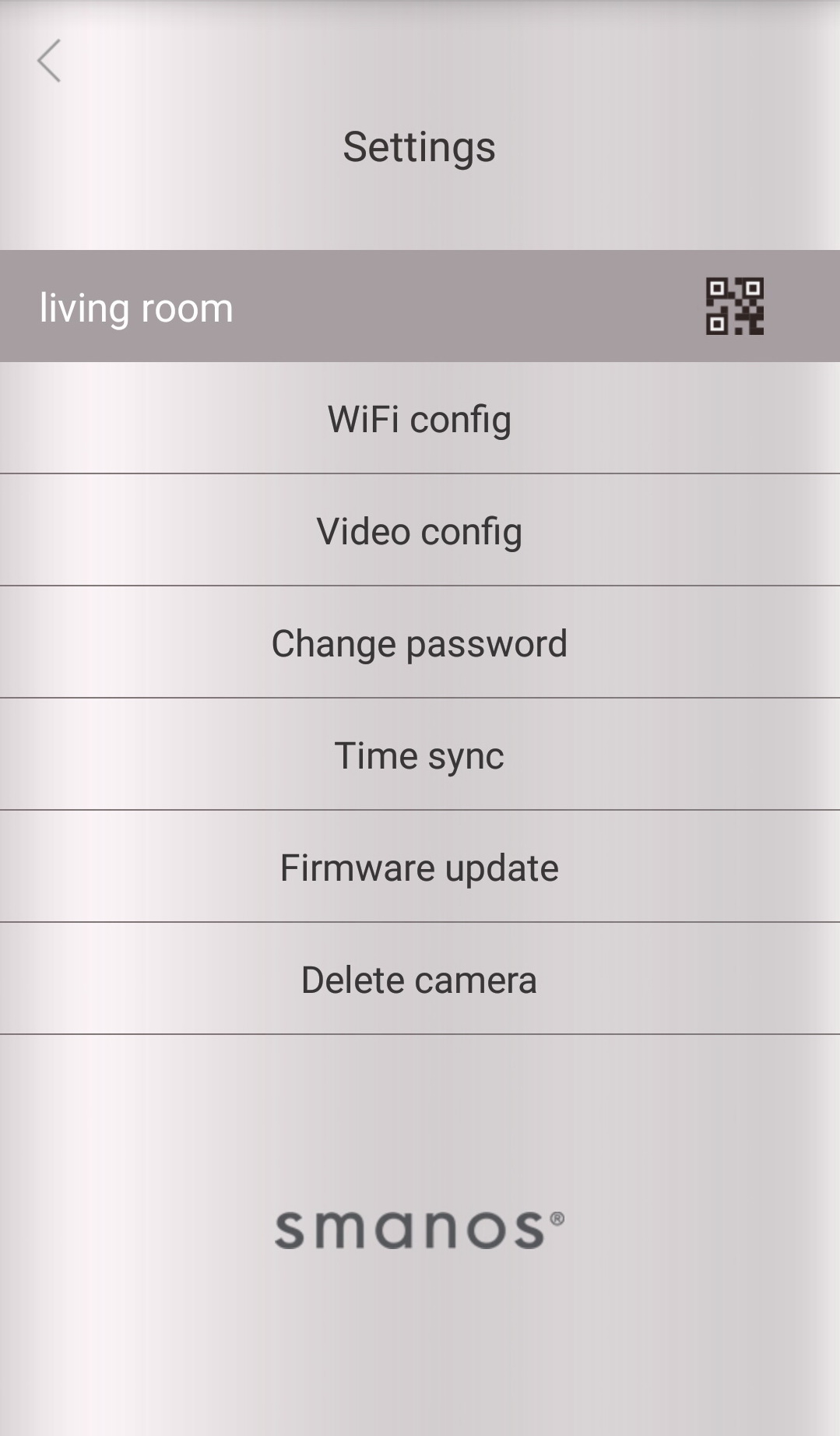Open Time sync option
Image resolution: width=840 pixels, height=1436 pixels.
click(x=420, y=755)
